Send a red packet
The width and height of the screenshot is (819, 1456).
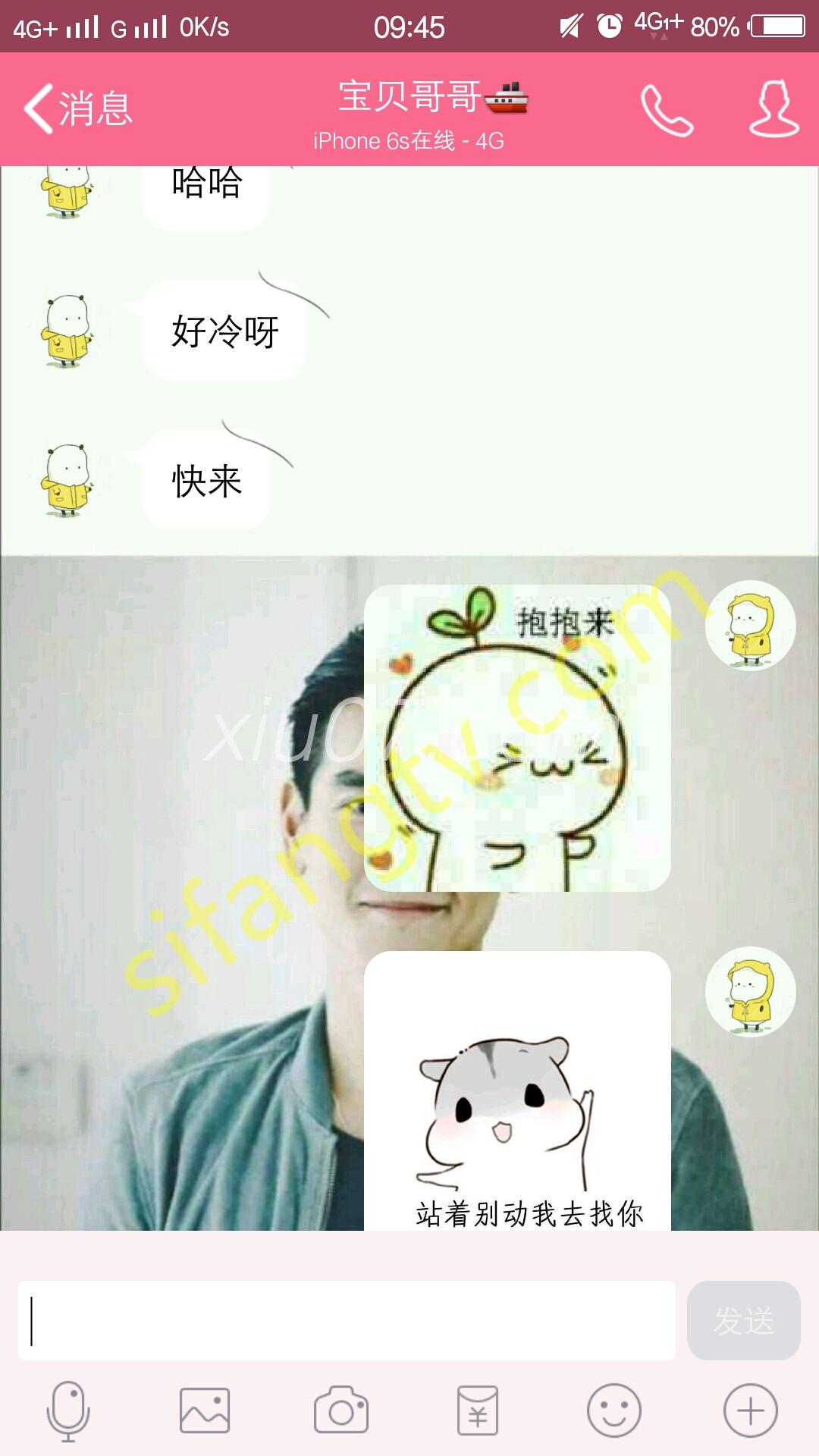click(x=478, y=1410)
